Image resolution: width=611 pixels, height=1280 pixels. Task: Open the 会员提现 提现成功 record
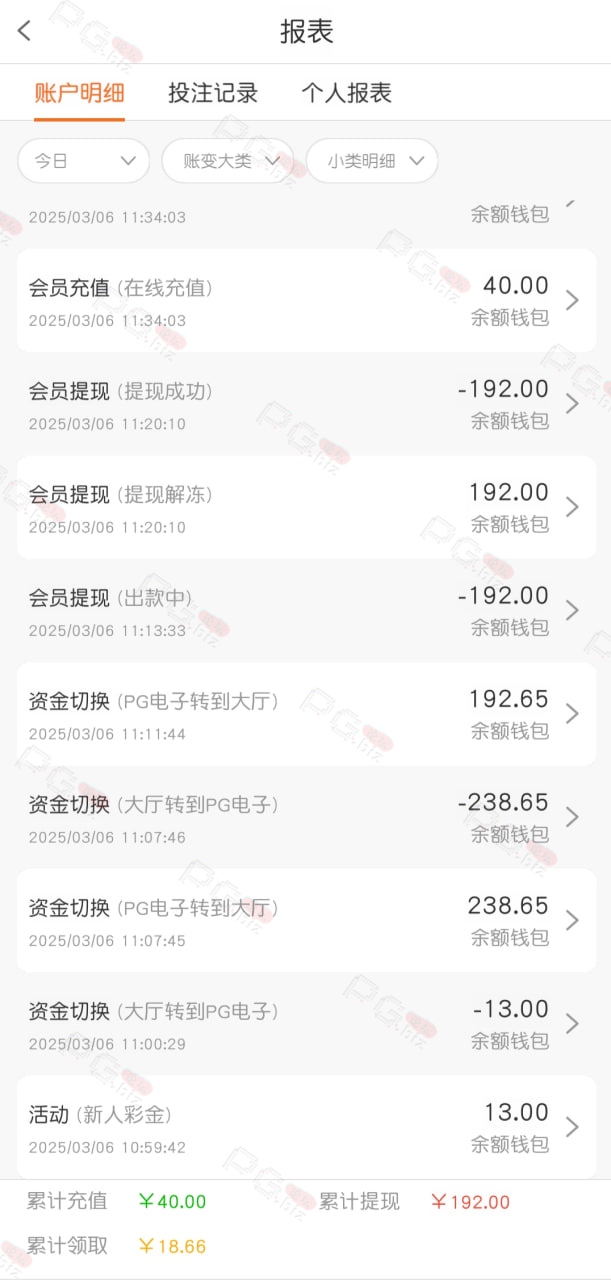[306, 404]
